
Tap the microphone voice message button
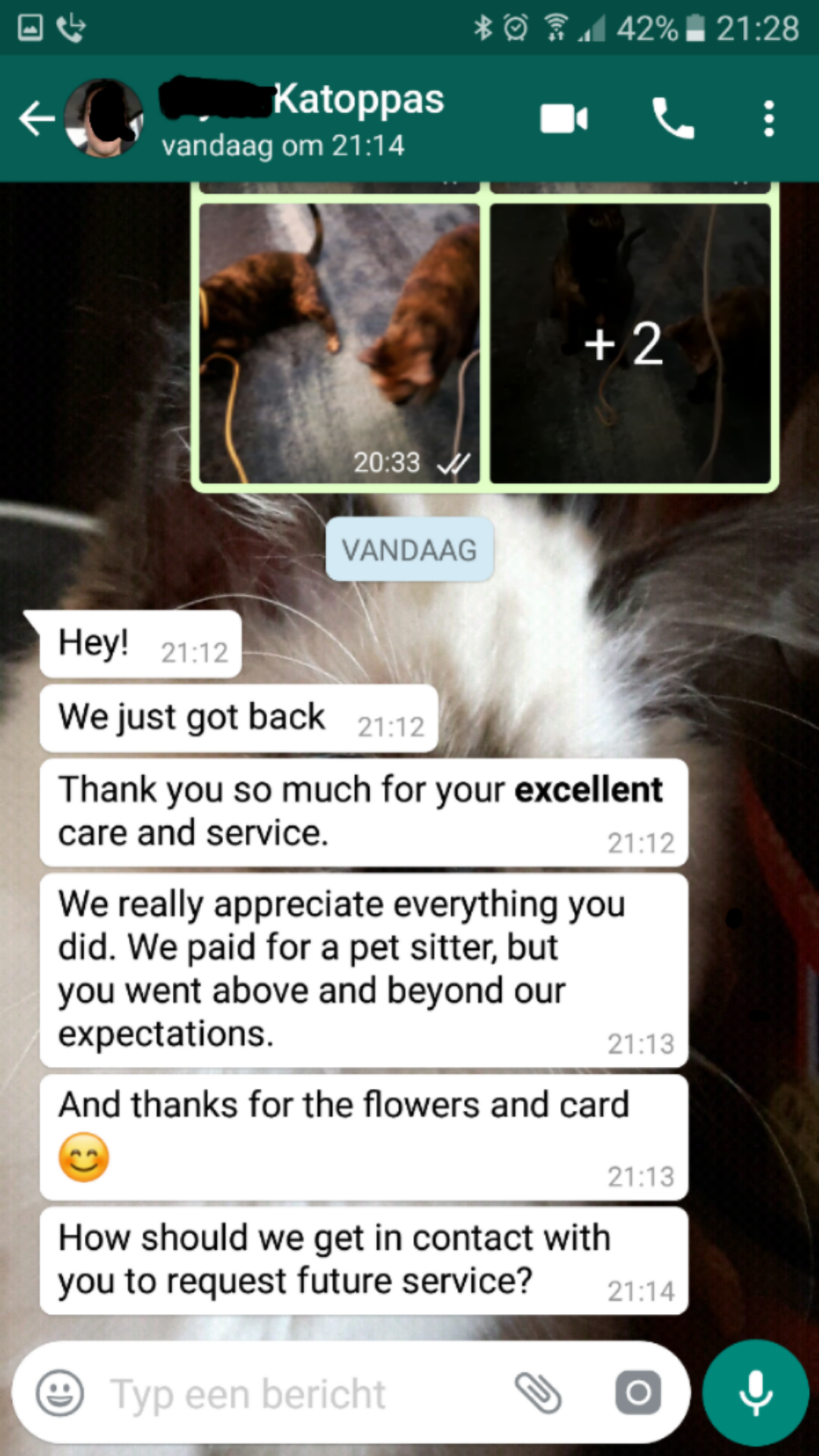tap(755, 1393)
